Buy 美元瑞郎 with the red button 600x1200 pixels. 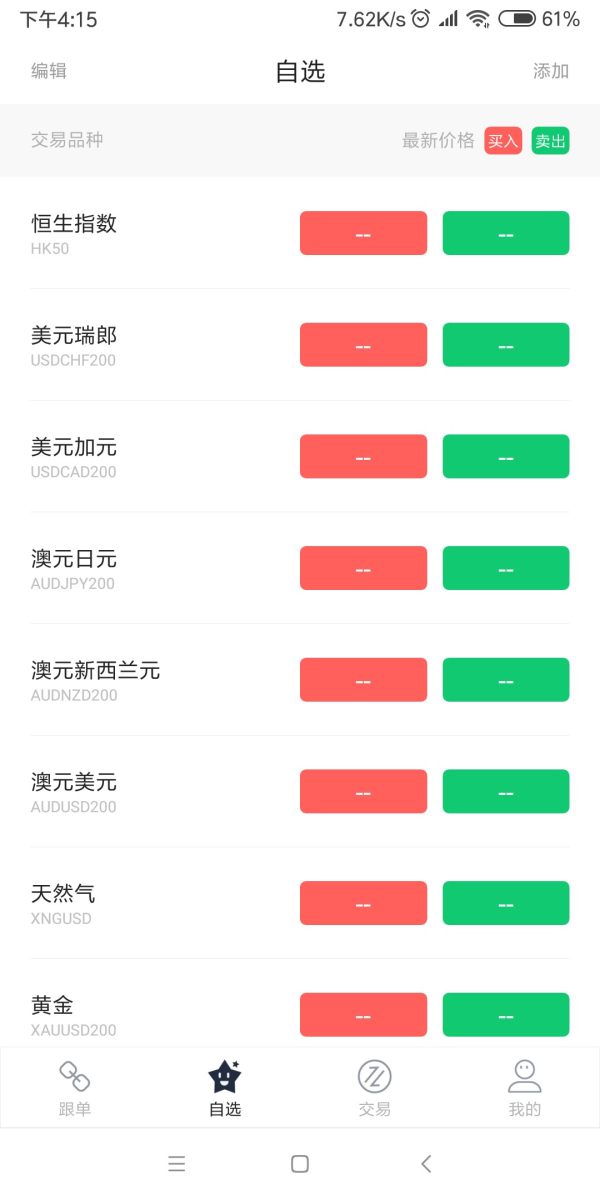point(363,345)
